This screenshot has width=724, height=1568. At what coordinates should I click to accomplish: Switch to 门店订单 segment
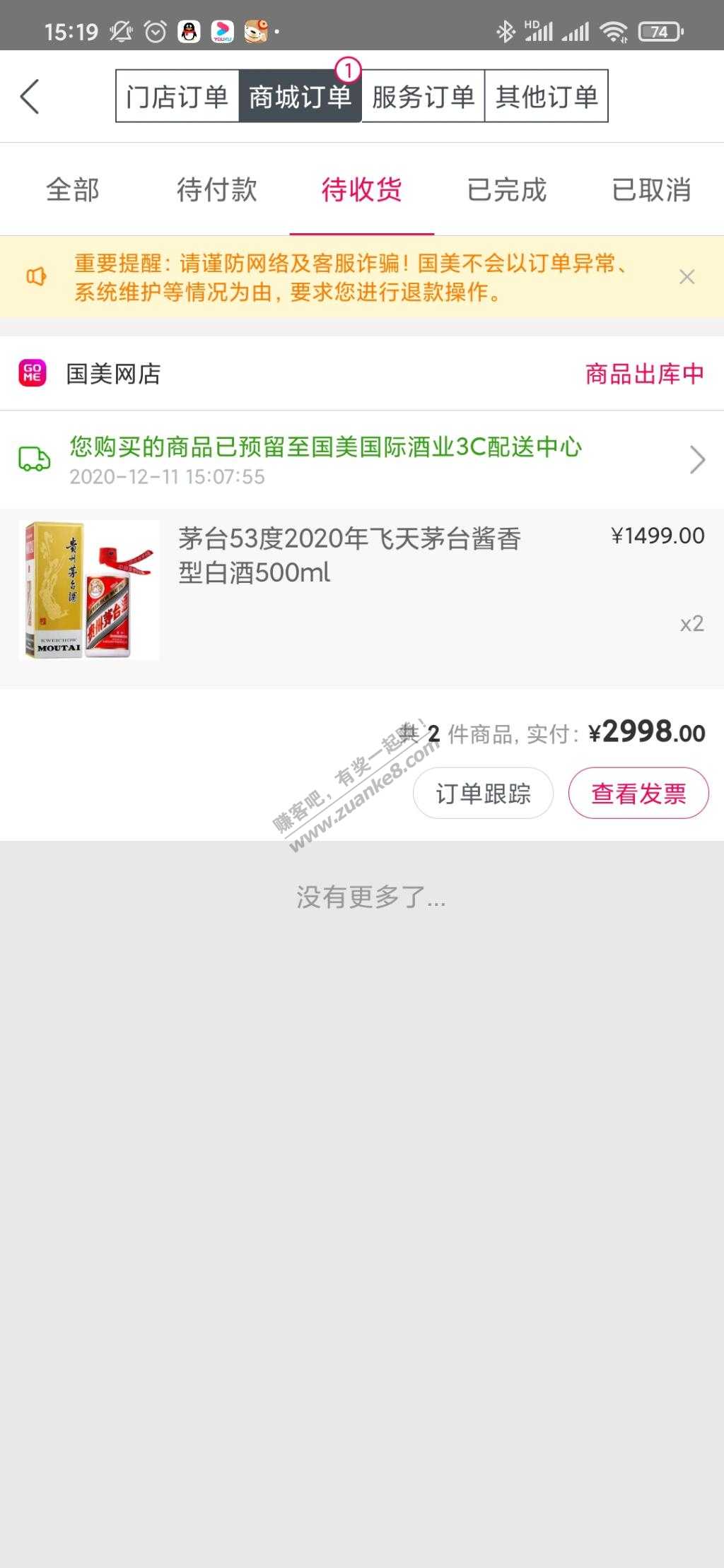[177, 96]
